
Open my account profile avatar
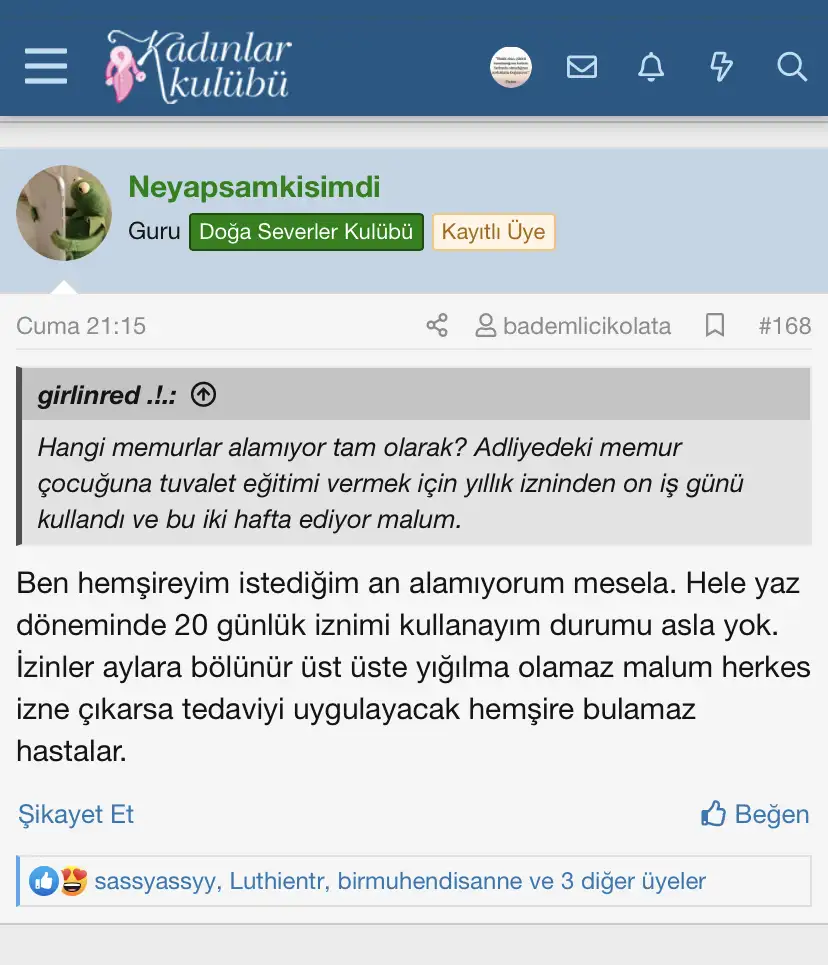pos(511,67)
